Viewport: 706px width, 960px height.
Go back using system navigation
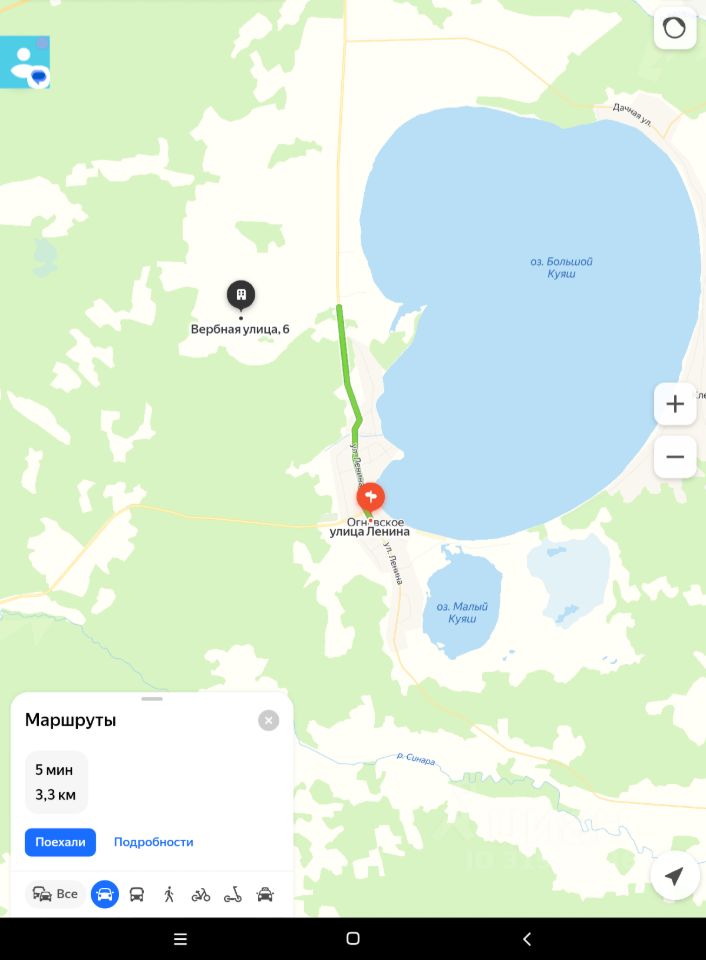click(x=527, y=939)
